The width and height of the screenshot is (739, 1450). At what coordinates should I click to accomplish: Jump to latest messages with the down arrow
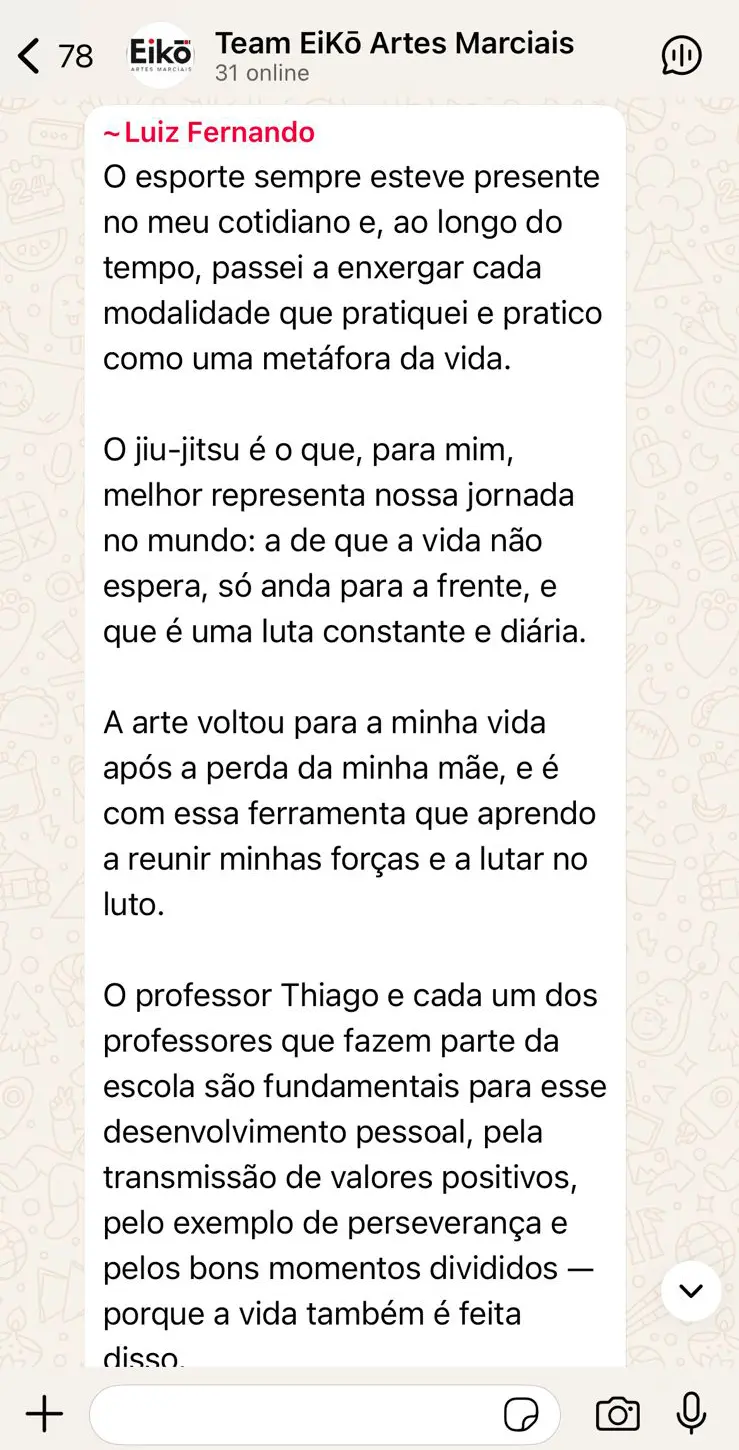tap(691, 1291)
